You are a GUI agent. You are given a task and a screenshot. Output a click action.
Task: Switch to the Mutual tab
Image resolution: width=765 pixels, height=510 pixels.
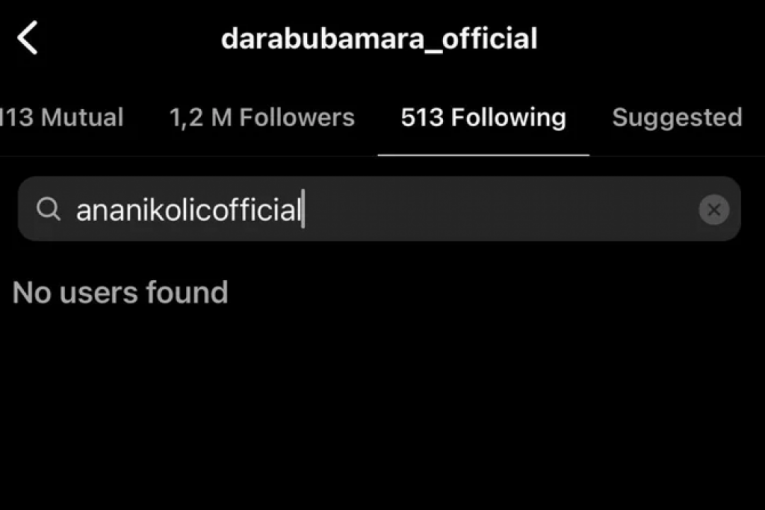62,118
